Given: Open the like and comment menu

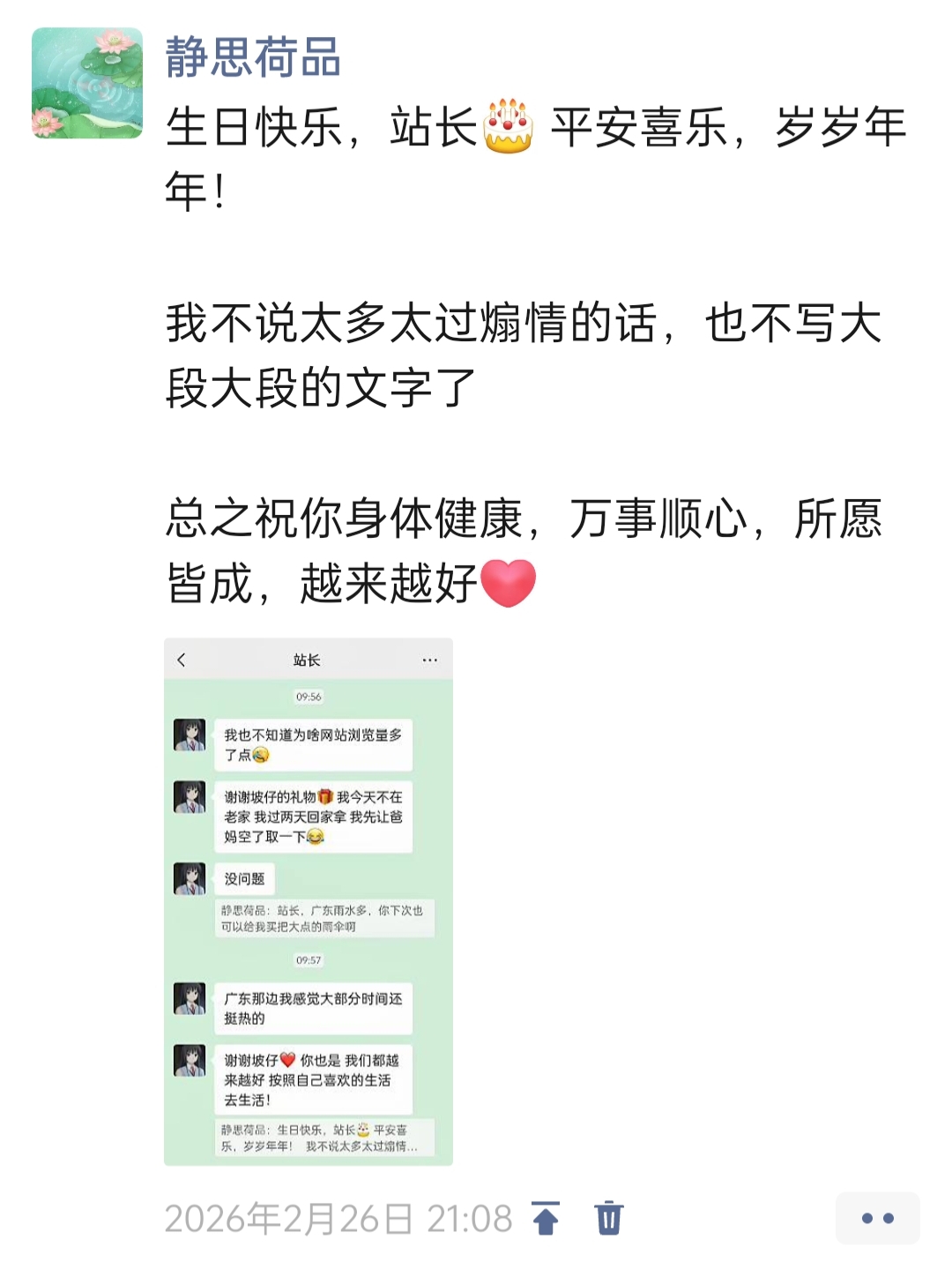Looking at the screenshot, I should [x=877, y=1218].
